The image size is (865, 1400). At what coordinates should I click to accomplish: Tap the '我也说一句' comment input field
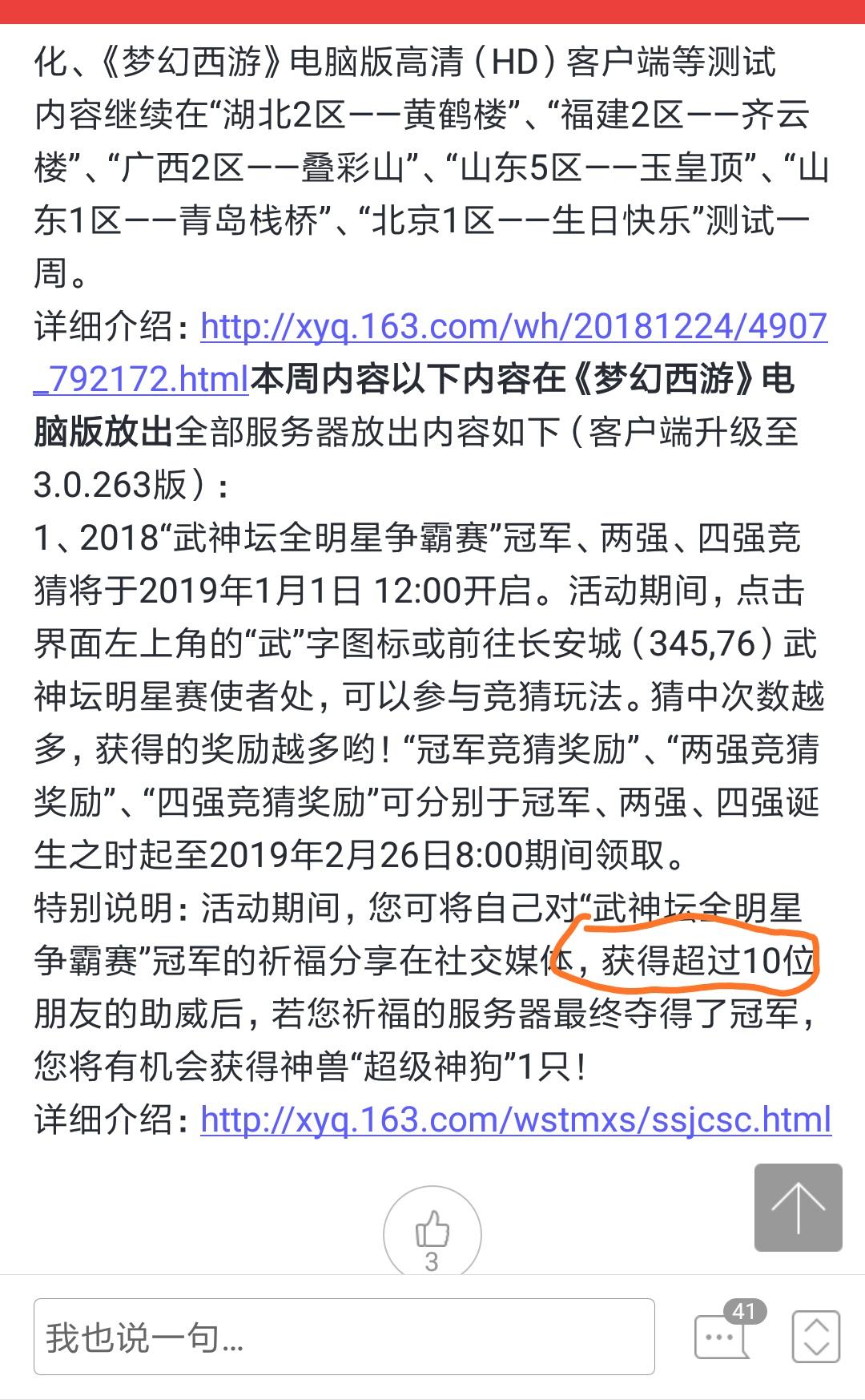pyautogui.click(x=344, y=1337)
